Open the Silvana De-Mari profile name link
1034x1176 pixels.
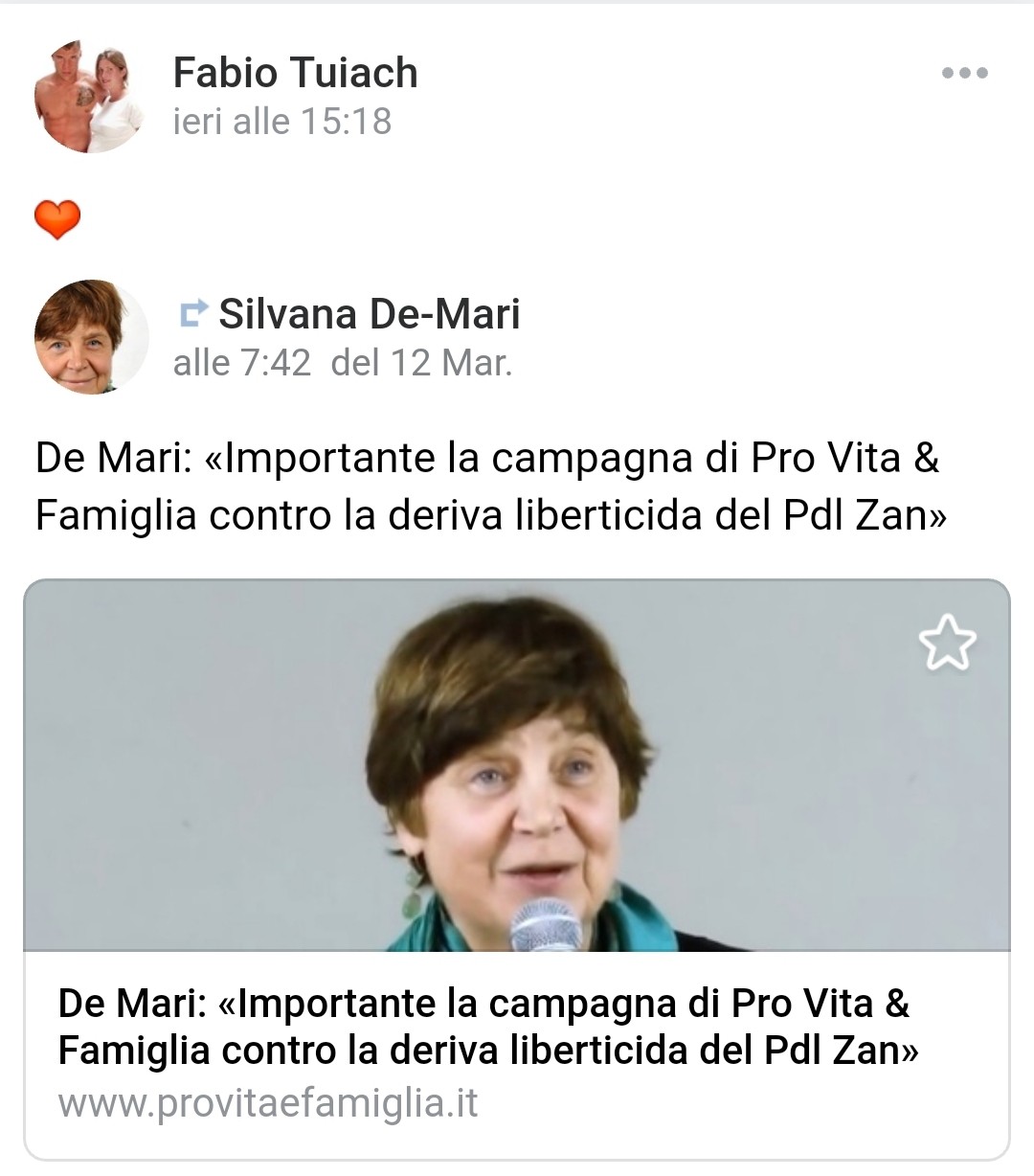[x=369, y=314]
